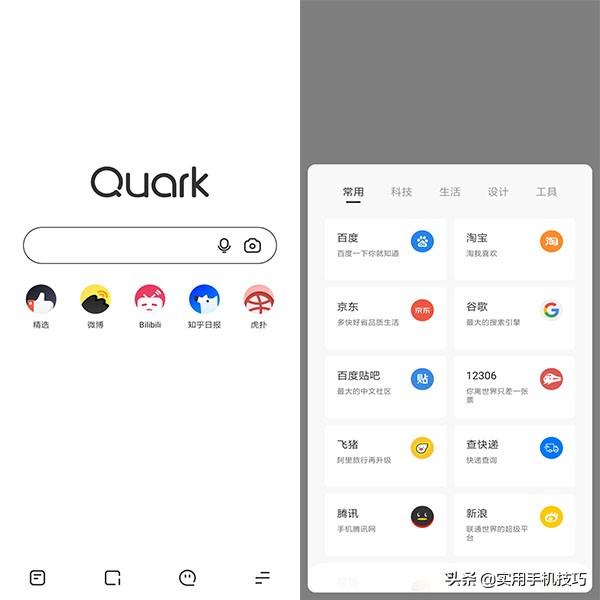
Task: Switch to the 生活 tab
Action: 450,192
